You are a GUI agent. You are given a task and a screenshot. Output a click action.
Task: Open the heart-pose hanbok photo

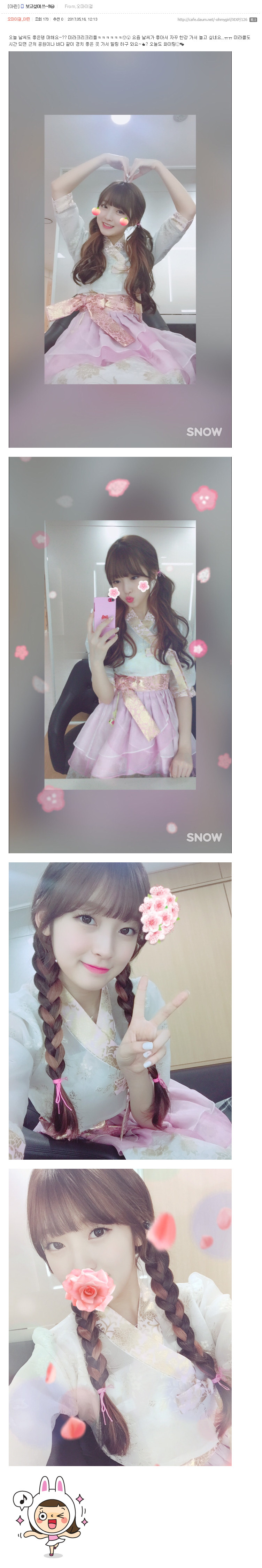[x=120, y=250]
